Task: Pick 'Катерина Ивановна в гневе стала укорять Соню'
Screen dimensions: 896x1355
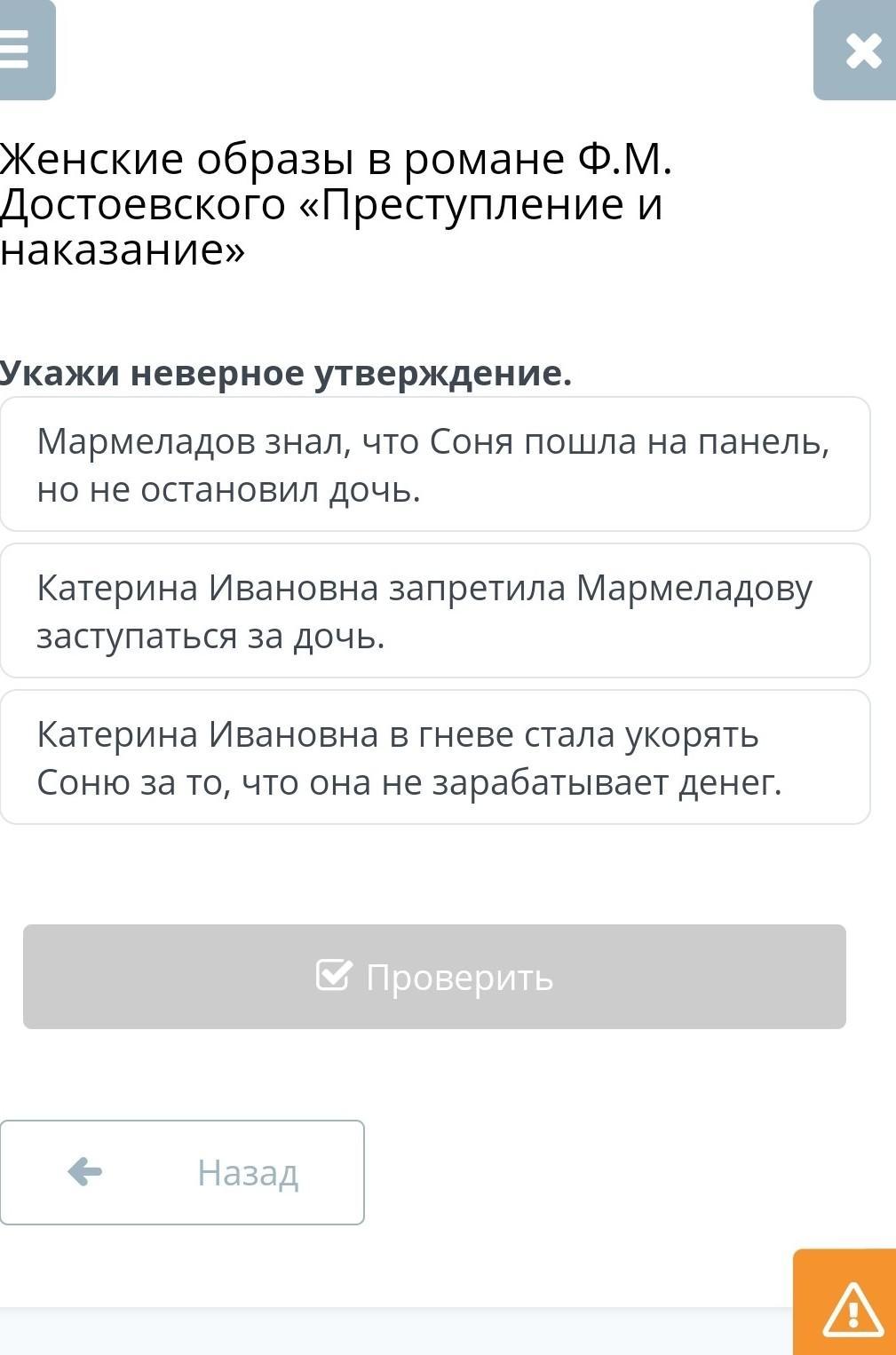Action: click(x=435, y=757)
